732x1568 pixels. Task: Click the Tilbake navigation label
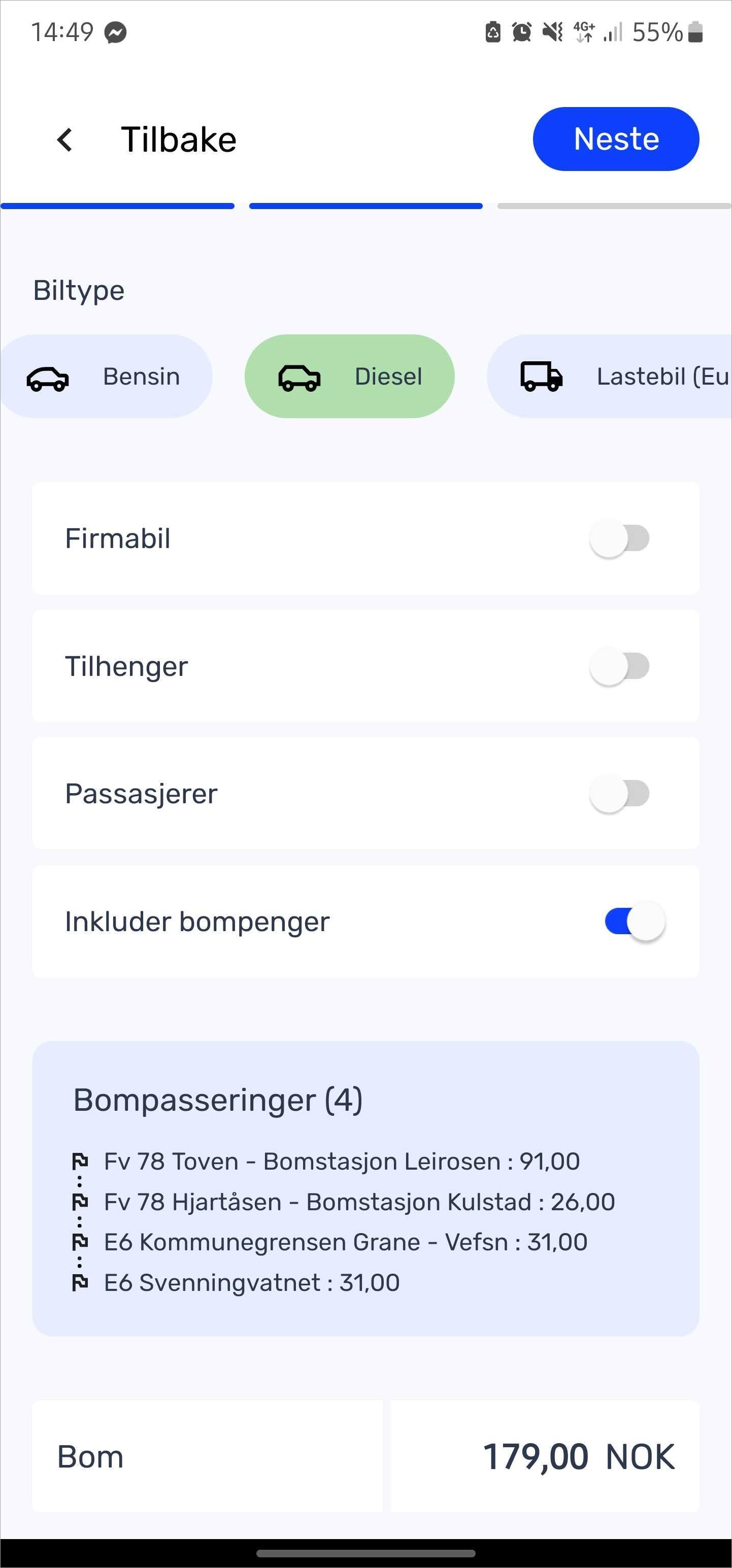click(x=179, y=139)
